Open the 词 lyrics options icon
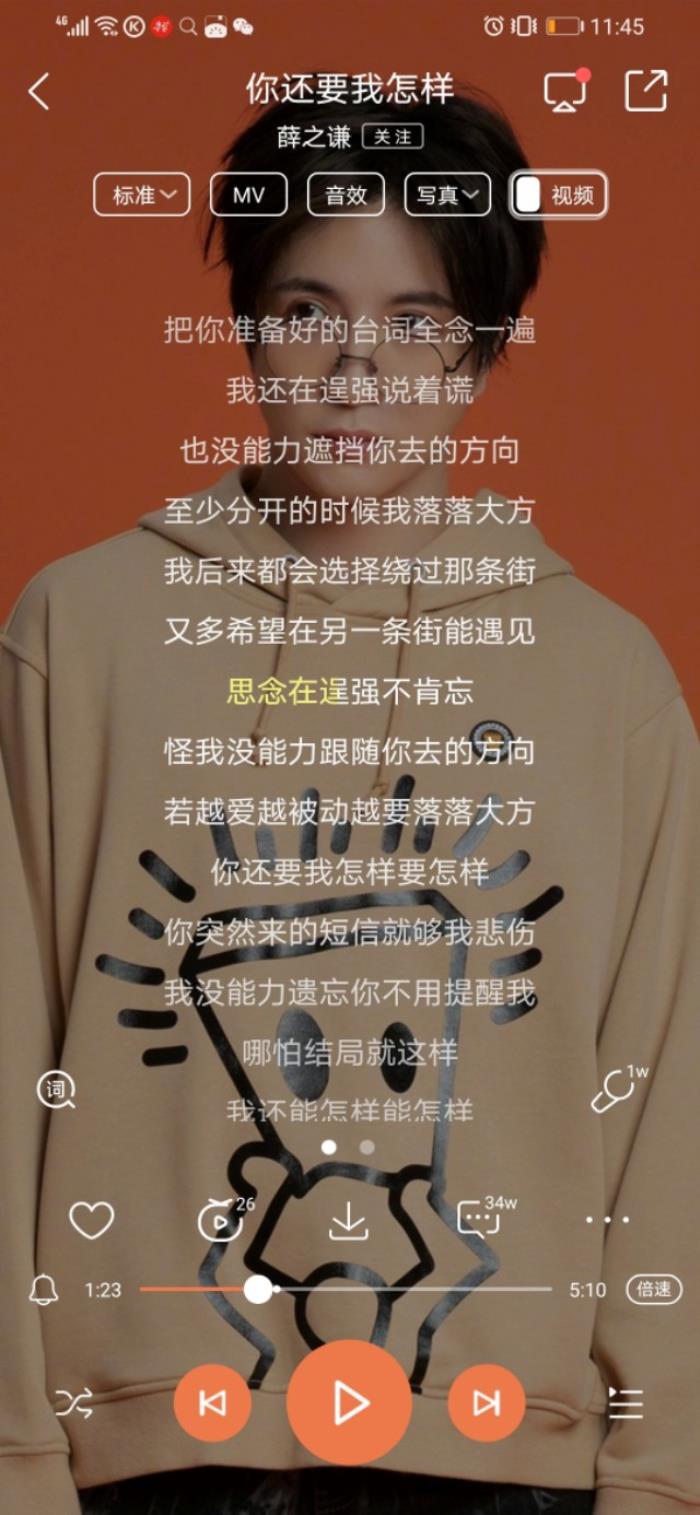 pos(56,1089)
